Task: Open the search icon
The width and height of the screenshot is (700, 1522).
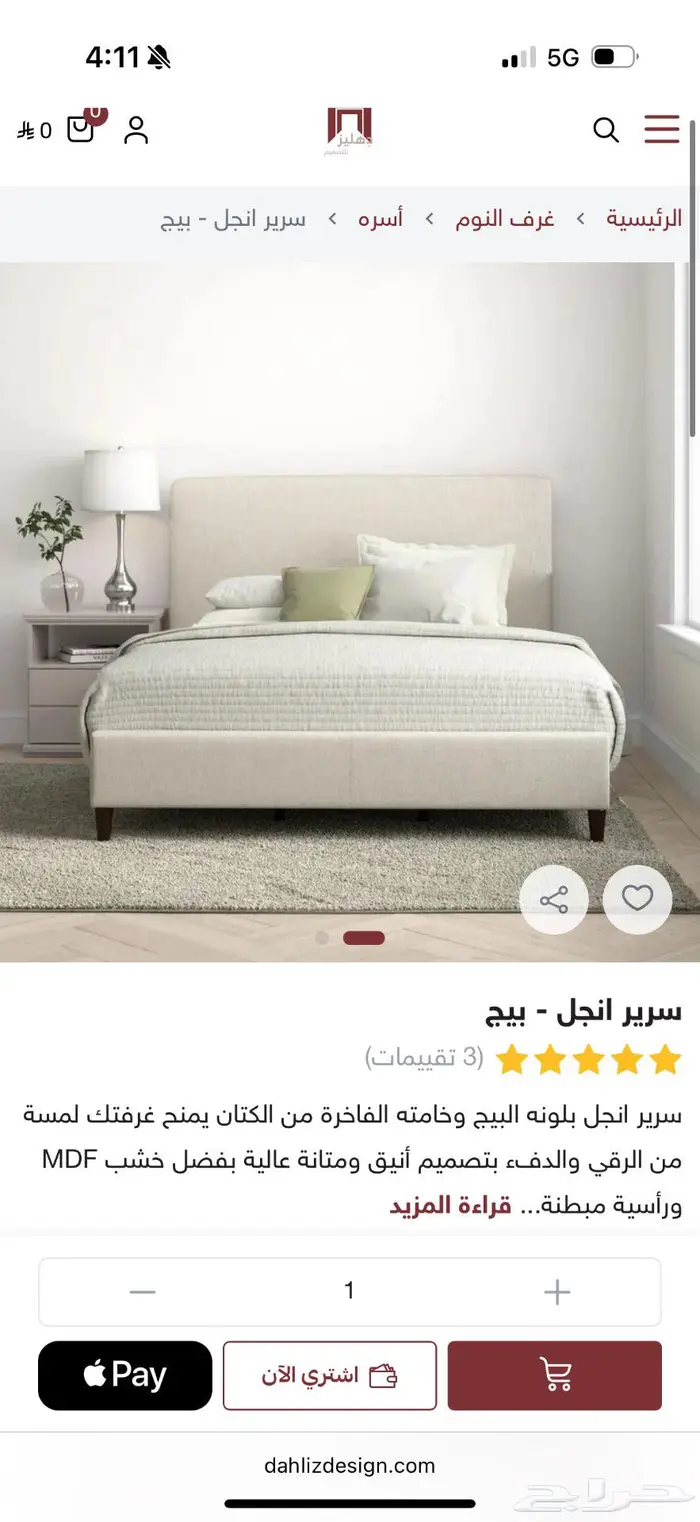Action: tap(606, 130)
